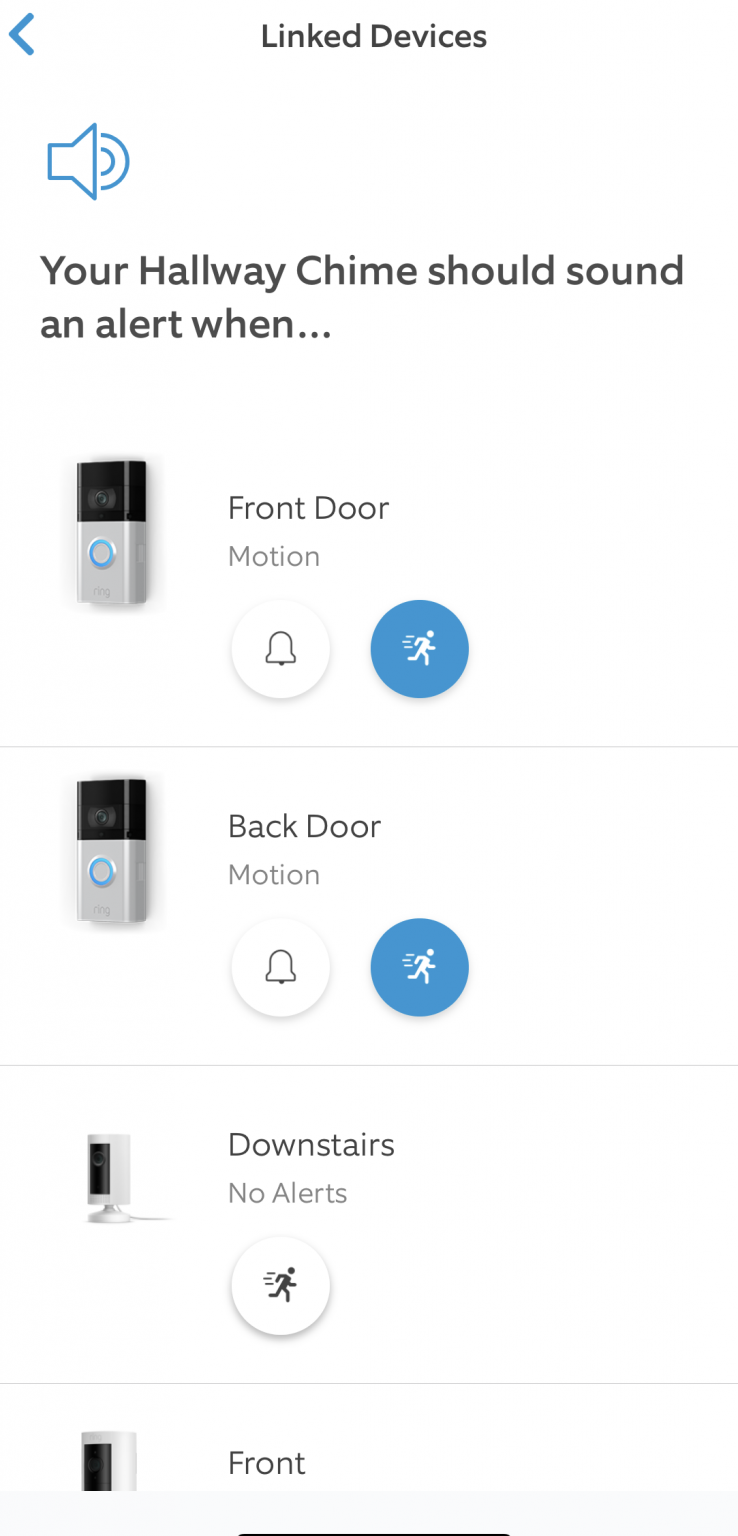
Task: Turn off Back Door motion alerts
Action: 420,968
